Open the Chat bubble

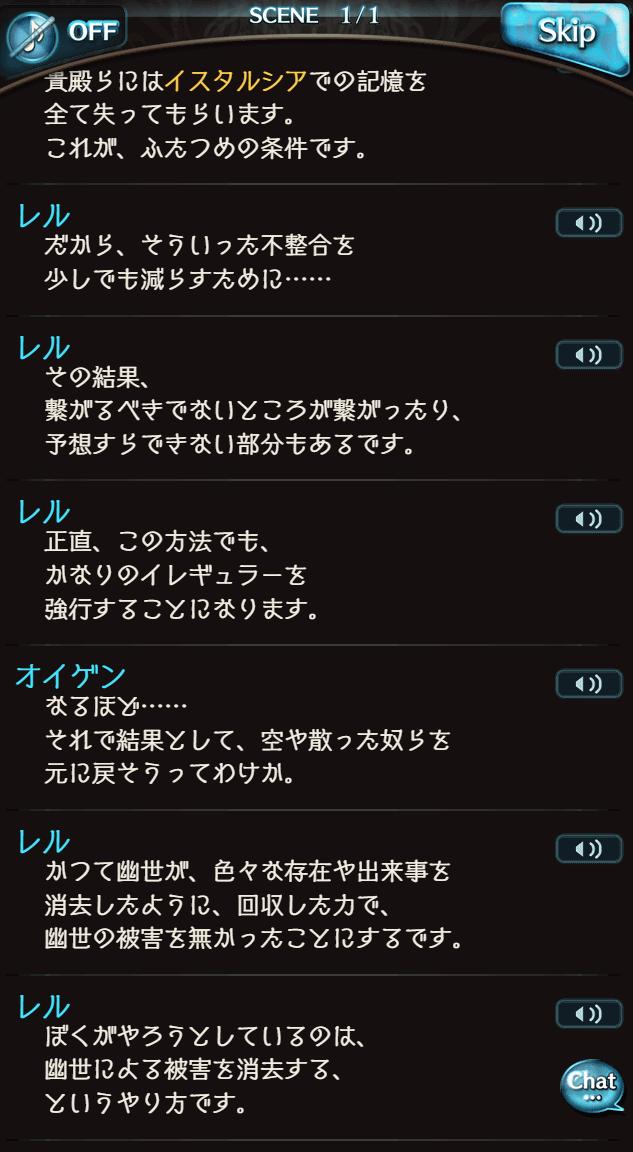coord(591,1084)
